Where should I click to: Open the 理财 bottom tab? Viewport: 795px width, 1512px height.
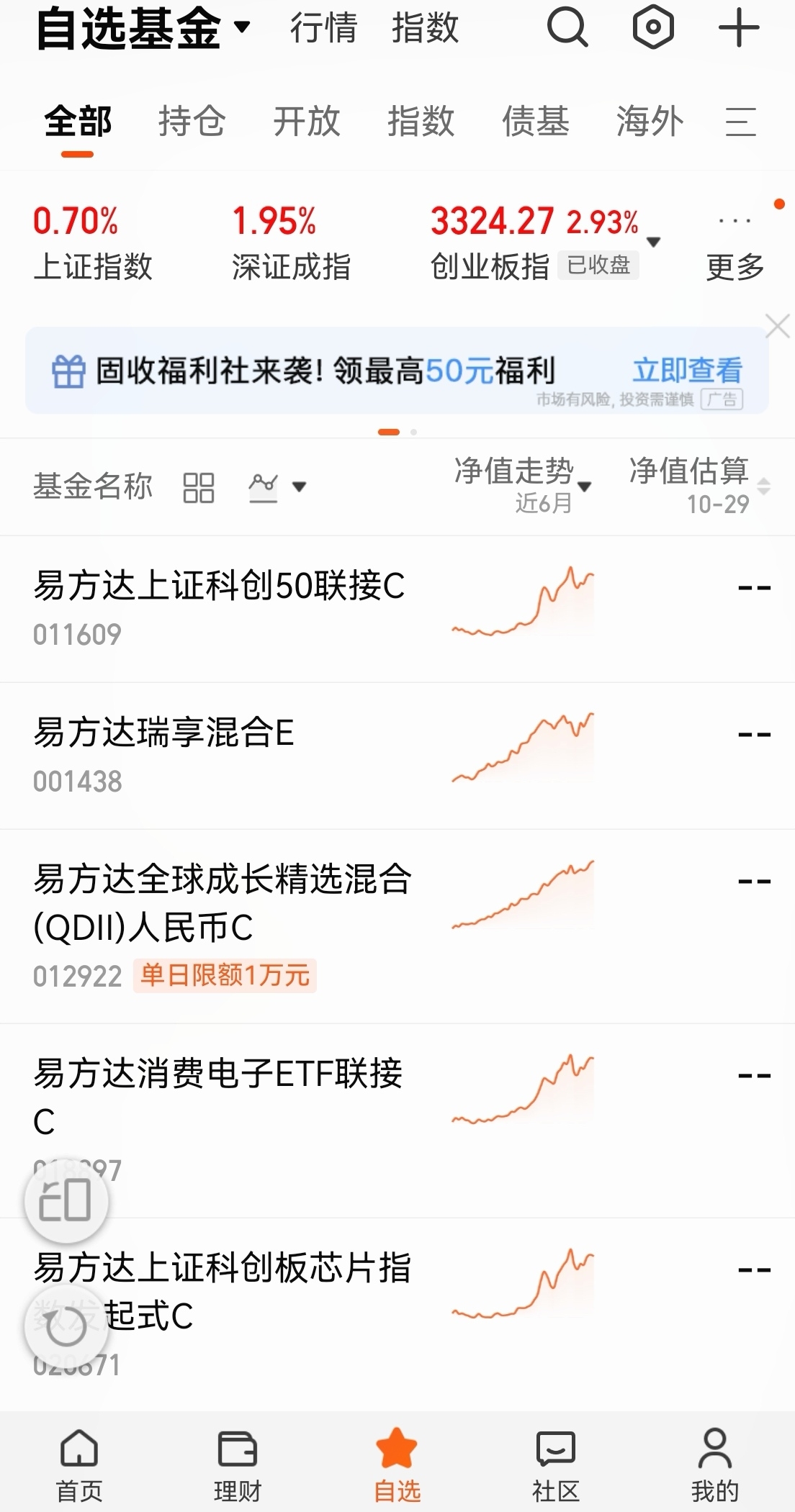click(x=238, y=1462)
